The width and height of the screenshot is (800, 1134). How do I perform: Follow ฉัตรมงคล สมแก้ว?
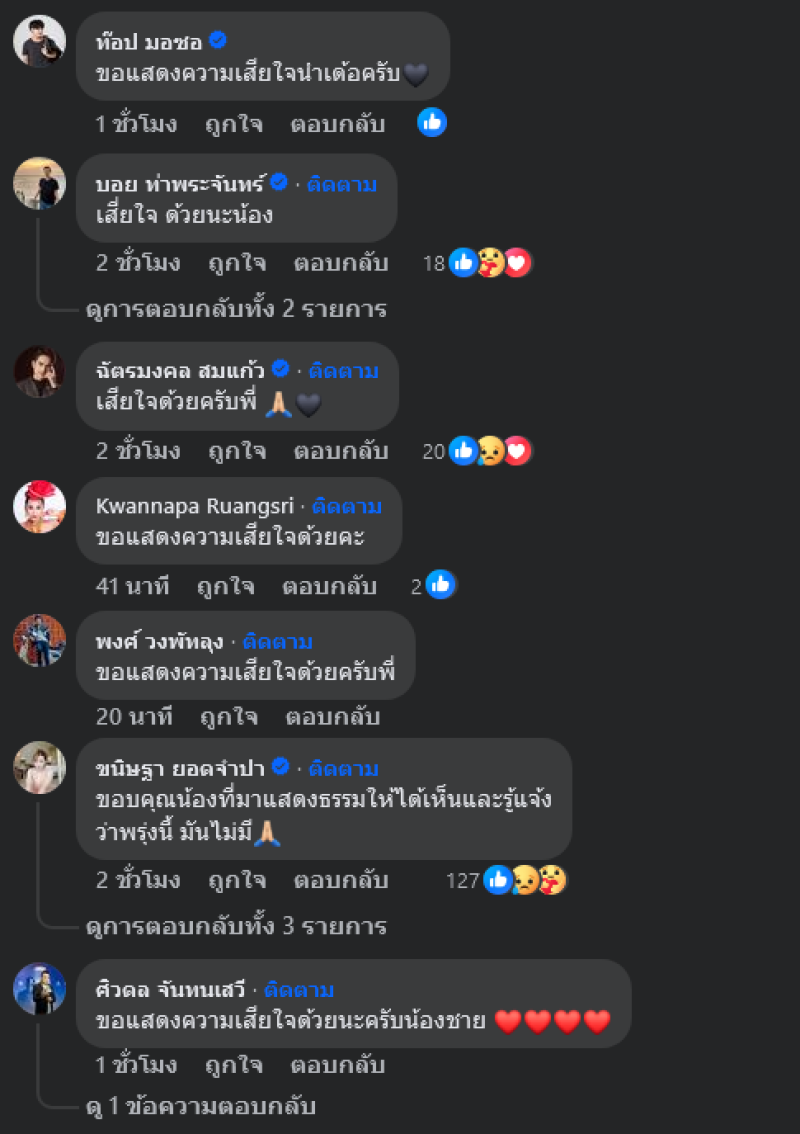[343, 371]
